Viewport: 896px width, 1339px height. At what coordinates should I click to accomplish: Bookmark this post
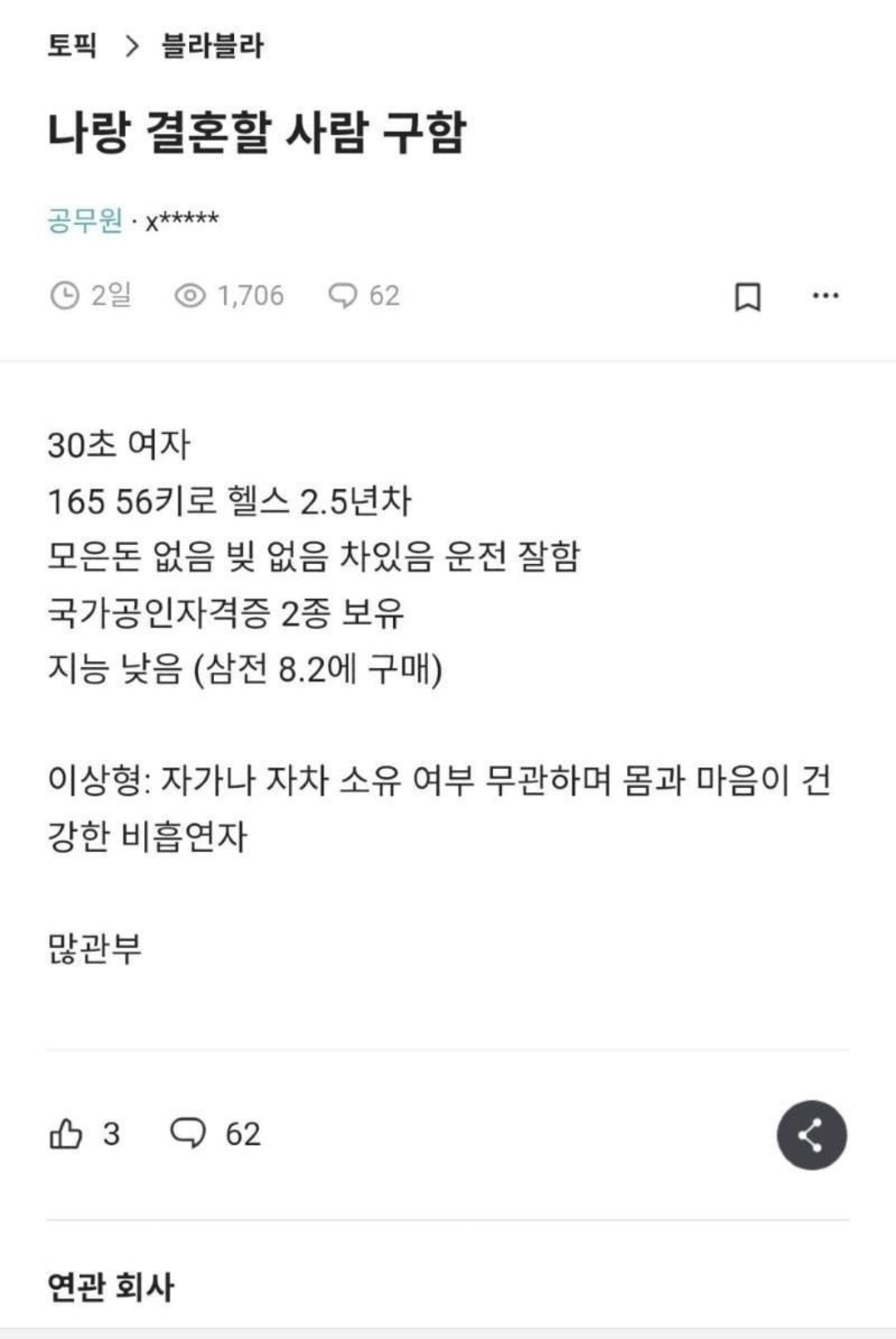point(747,296)
